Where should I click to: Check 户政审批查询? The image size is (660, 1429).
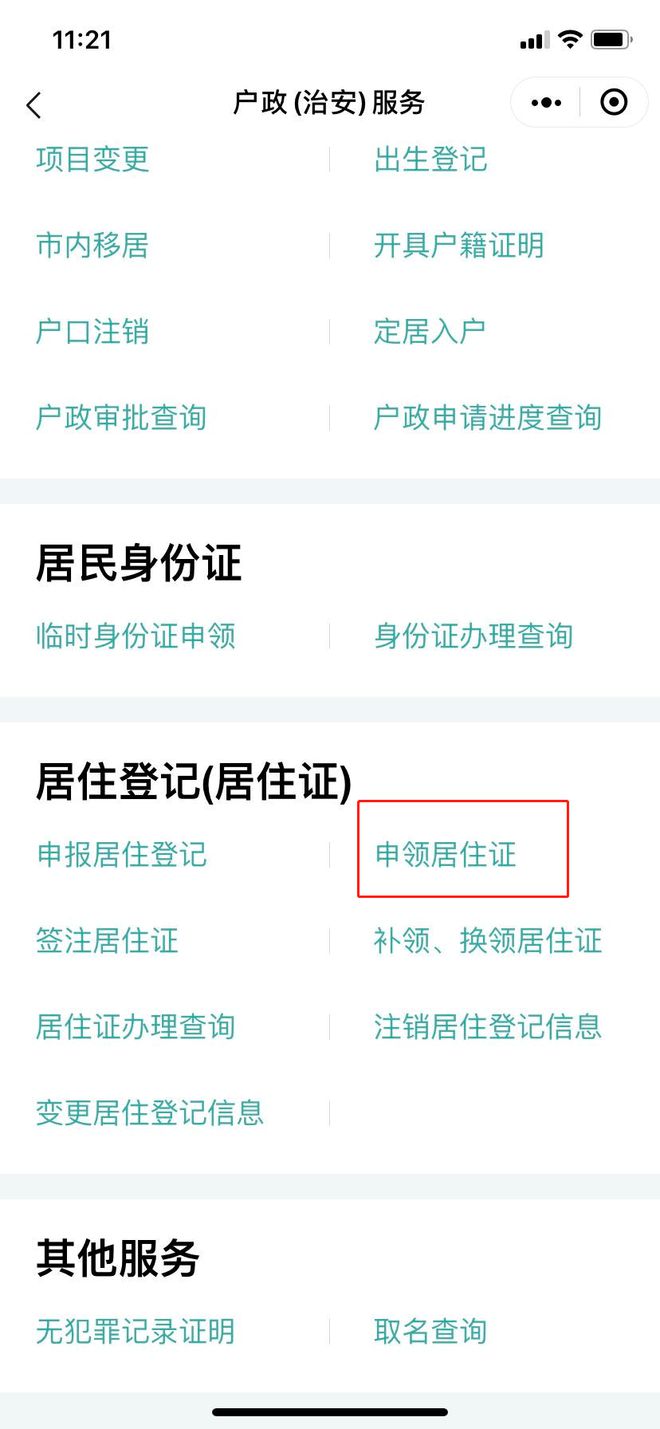click(121, 417)
